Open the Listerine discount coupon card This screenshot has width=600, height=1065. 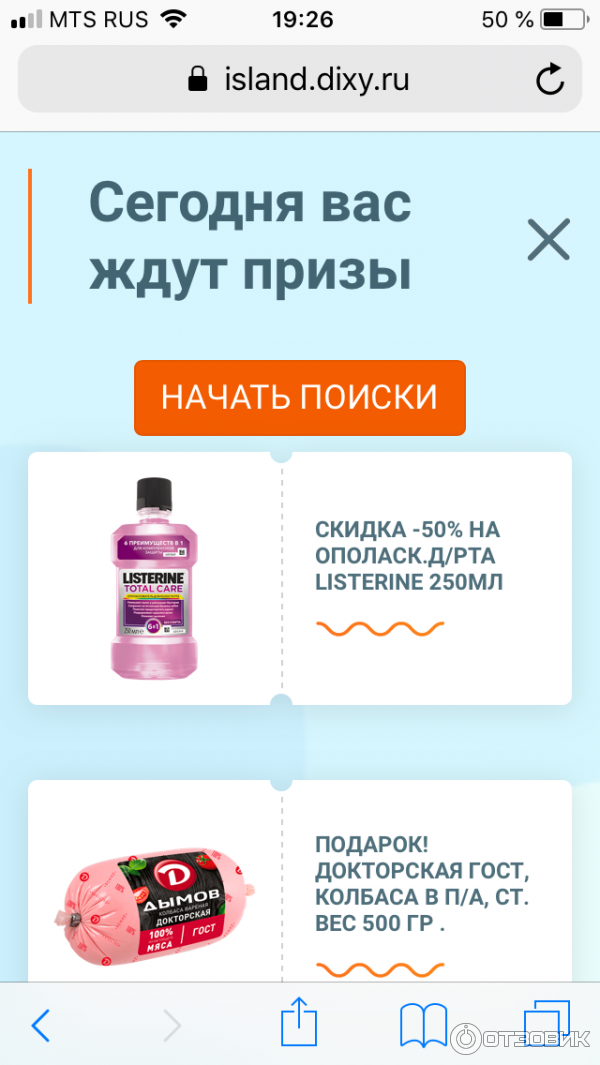pos(300,578)
